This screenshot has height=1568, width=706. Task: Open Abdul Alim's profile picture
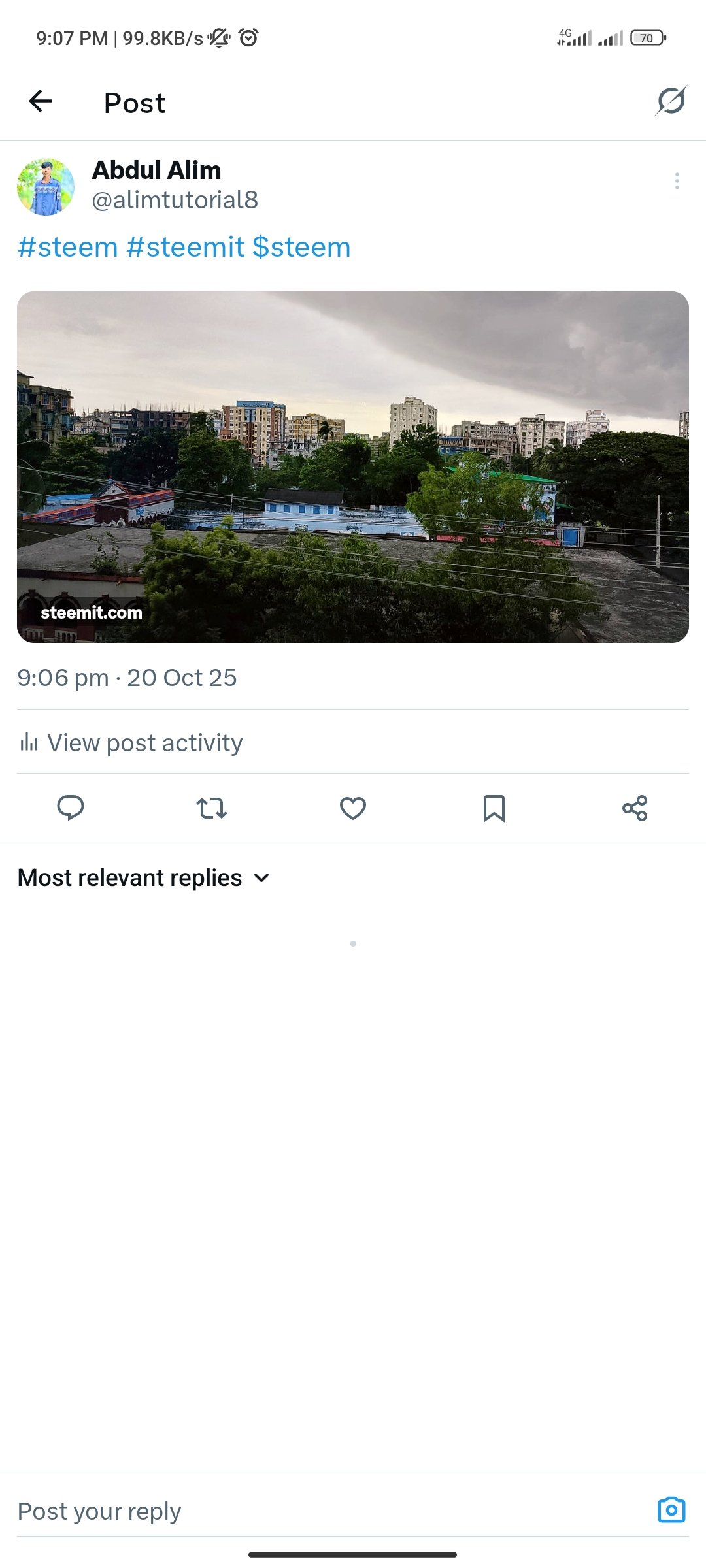(46, 187)
